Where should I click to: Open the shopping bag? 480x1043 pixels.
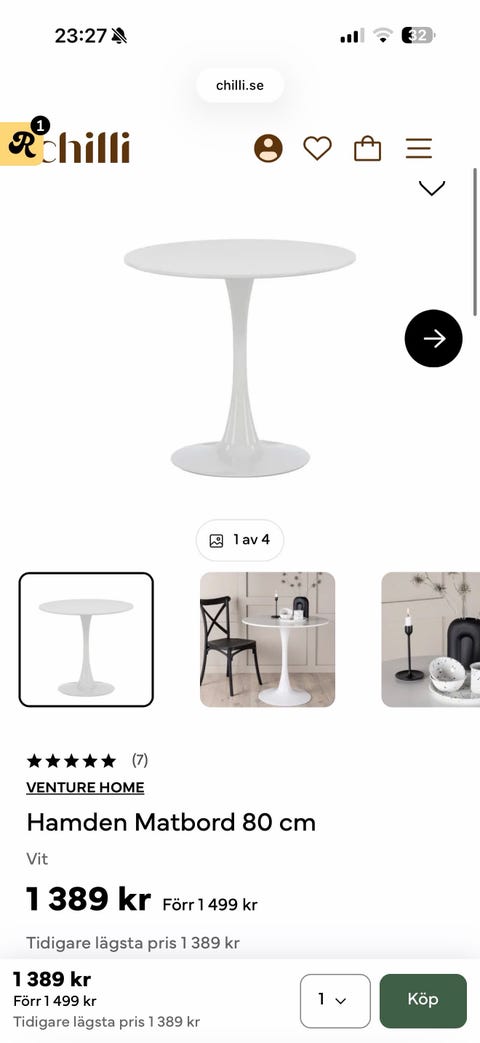tap(367, 148)
